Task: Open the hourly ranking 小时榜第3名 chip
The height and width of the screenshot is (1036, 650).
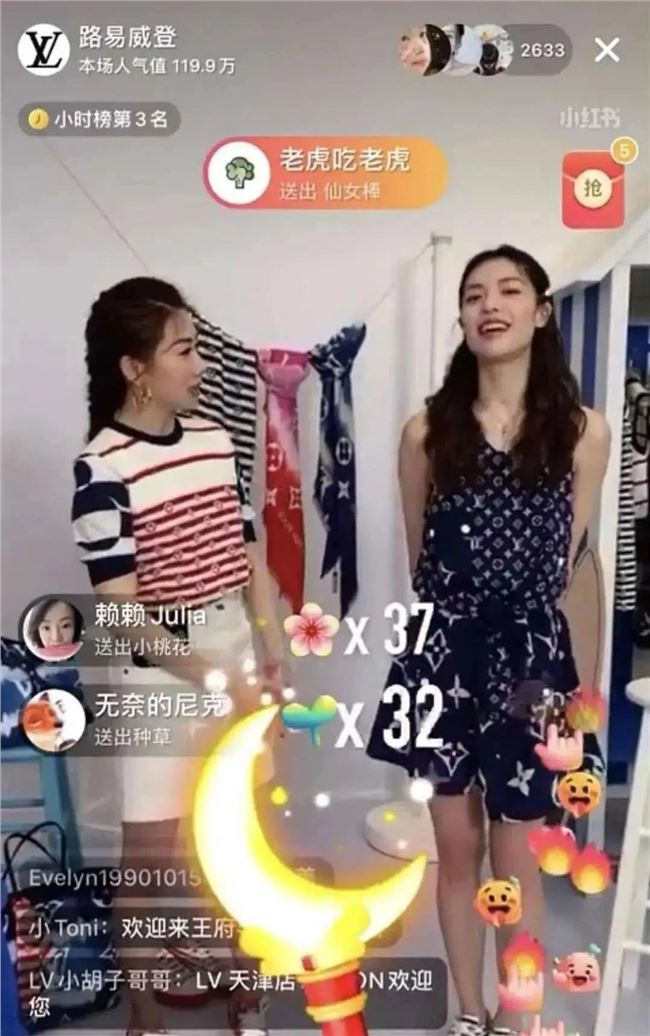Action: tap(99, 120)
